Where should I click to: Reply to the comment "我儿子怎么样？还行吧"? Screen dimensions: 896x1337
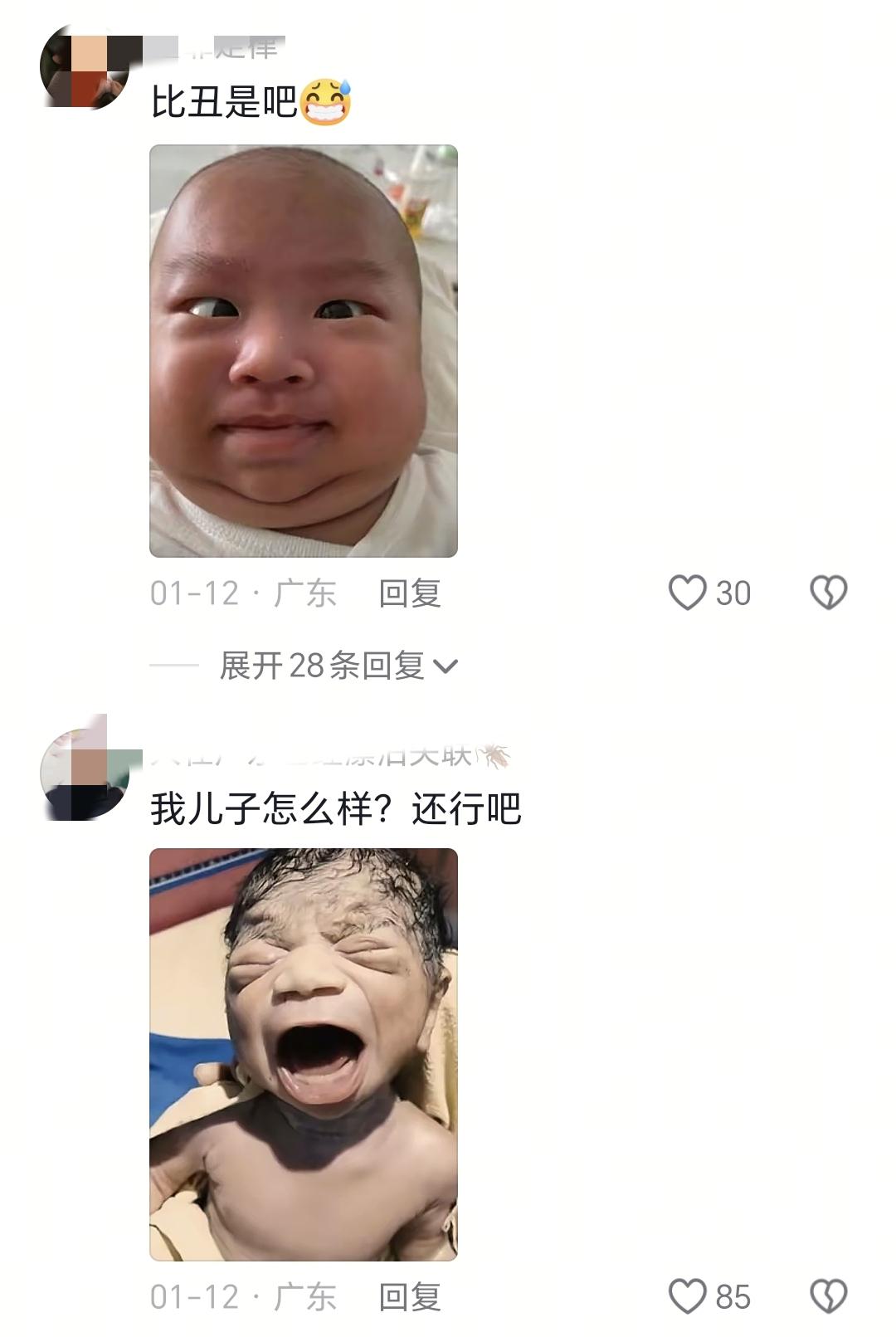pyautogui.click(x=409, y=1297)
